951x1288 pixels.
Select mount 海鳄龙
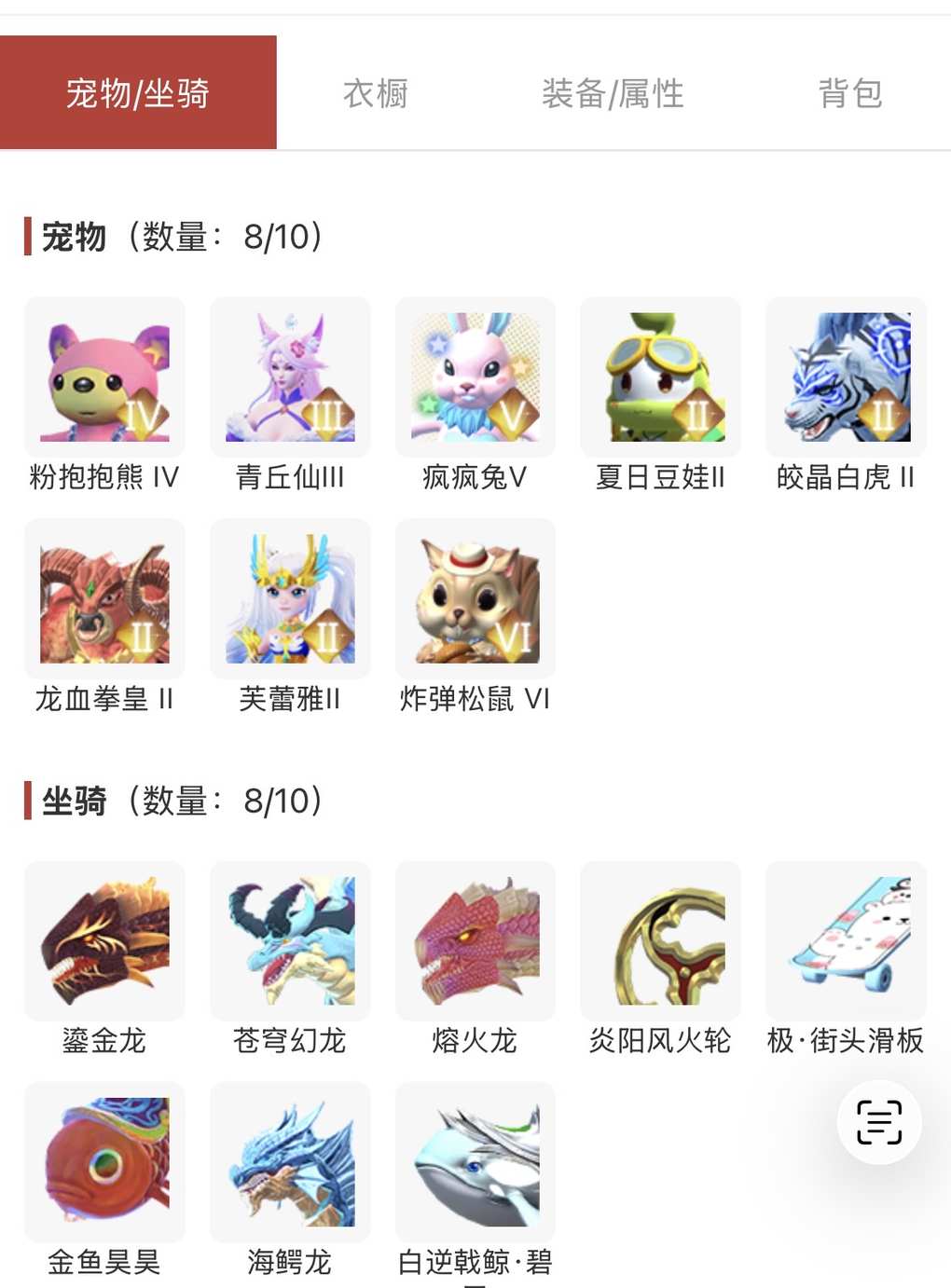pos(290,1162)
